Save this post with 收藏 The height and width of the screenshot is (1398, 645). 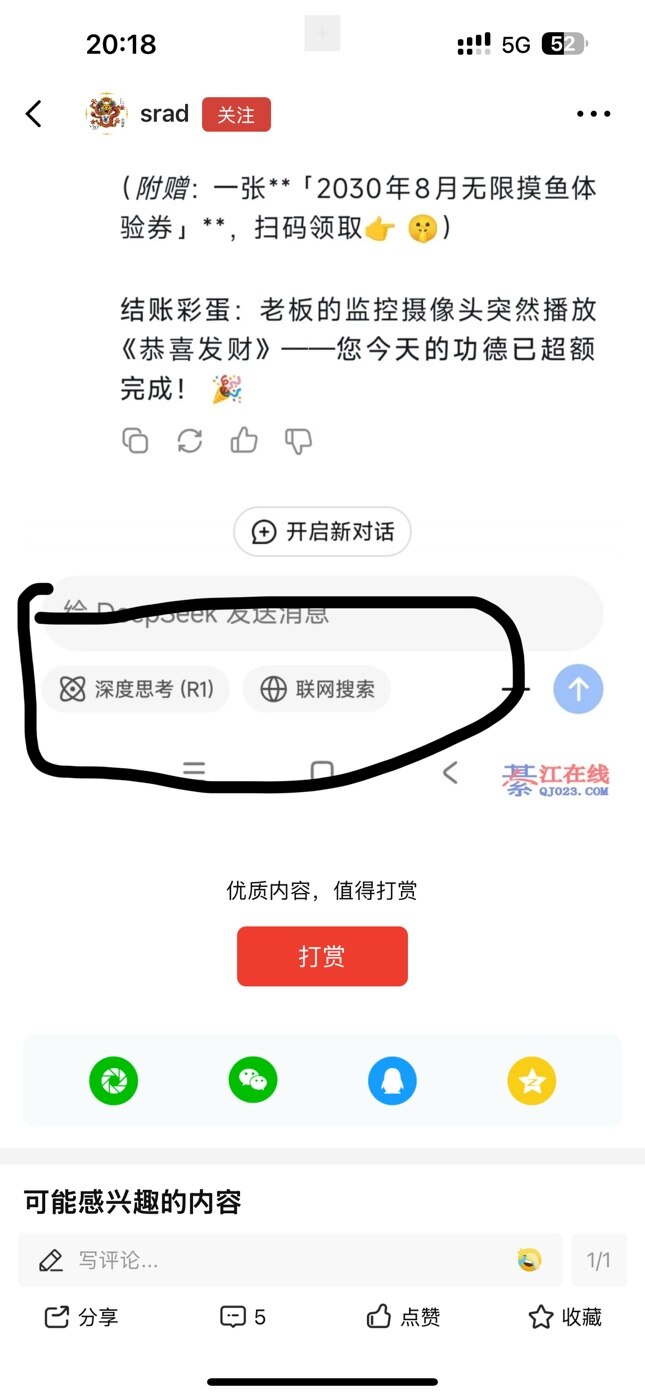click(564, 1317)
